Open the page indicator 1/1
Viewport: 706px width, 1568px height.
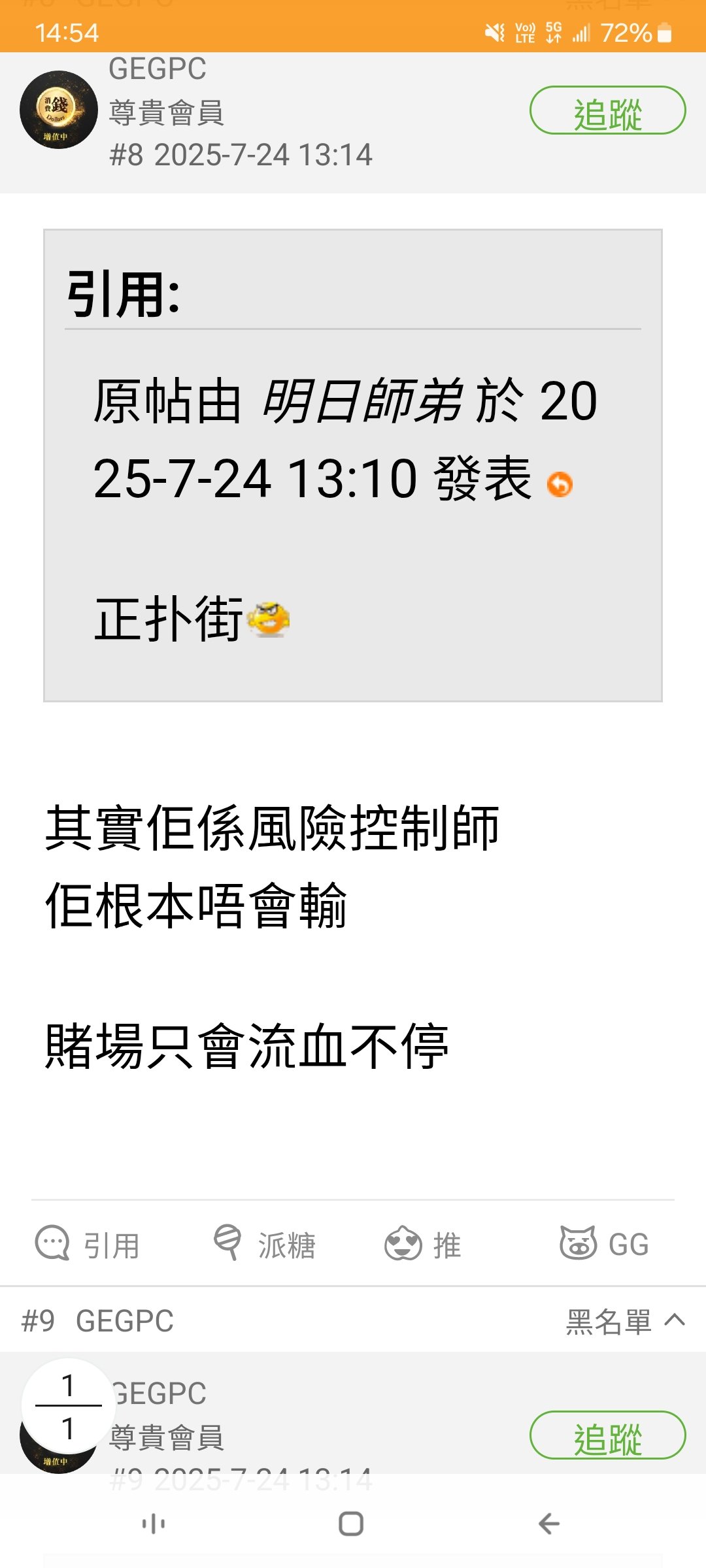coord(68,1407)
